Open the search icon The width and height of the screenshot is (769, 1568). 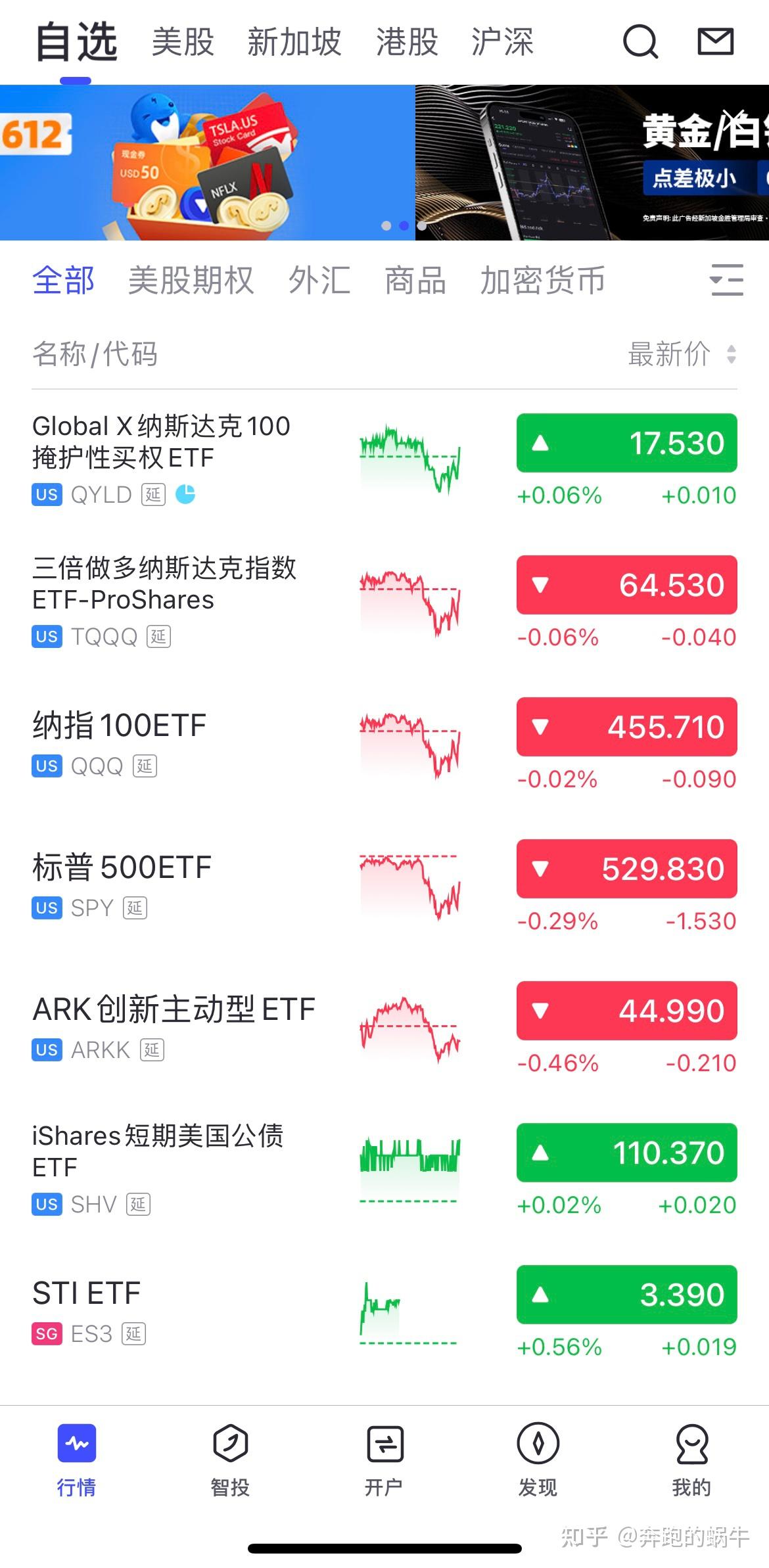(x=640, y=42)
